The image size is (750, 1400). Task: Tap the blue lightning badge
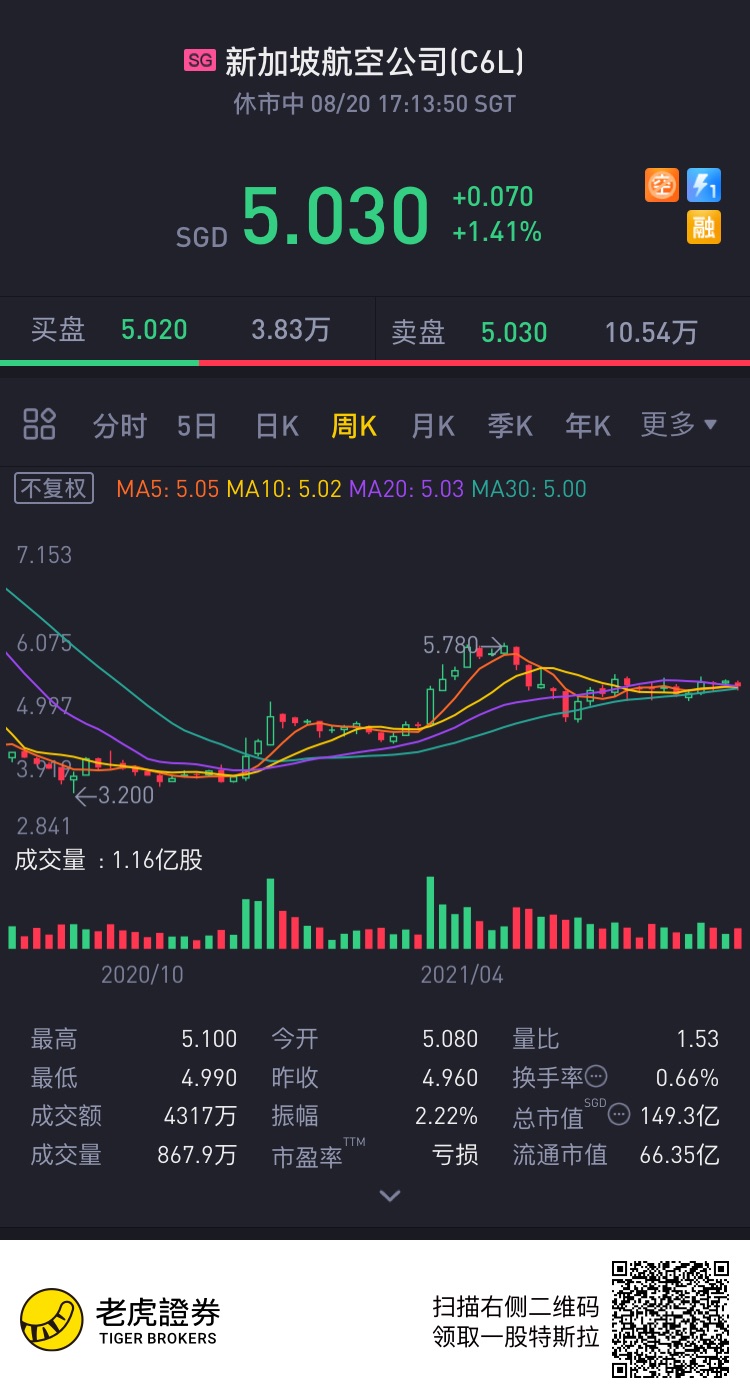704,186
